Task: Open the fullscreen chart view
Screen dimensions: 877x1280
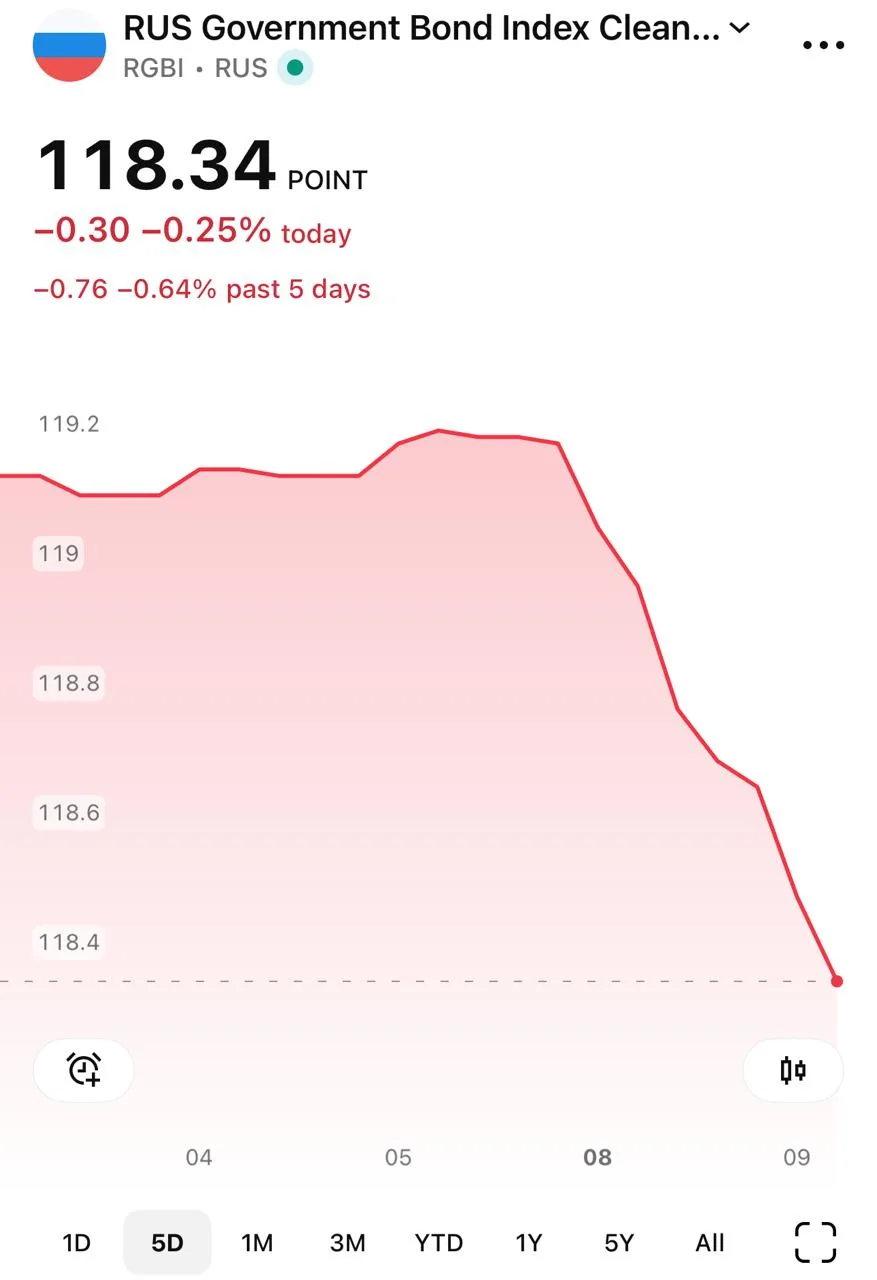Action: coord(815,1243)
